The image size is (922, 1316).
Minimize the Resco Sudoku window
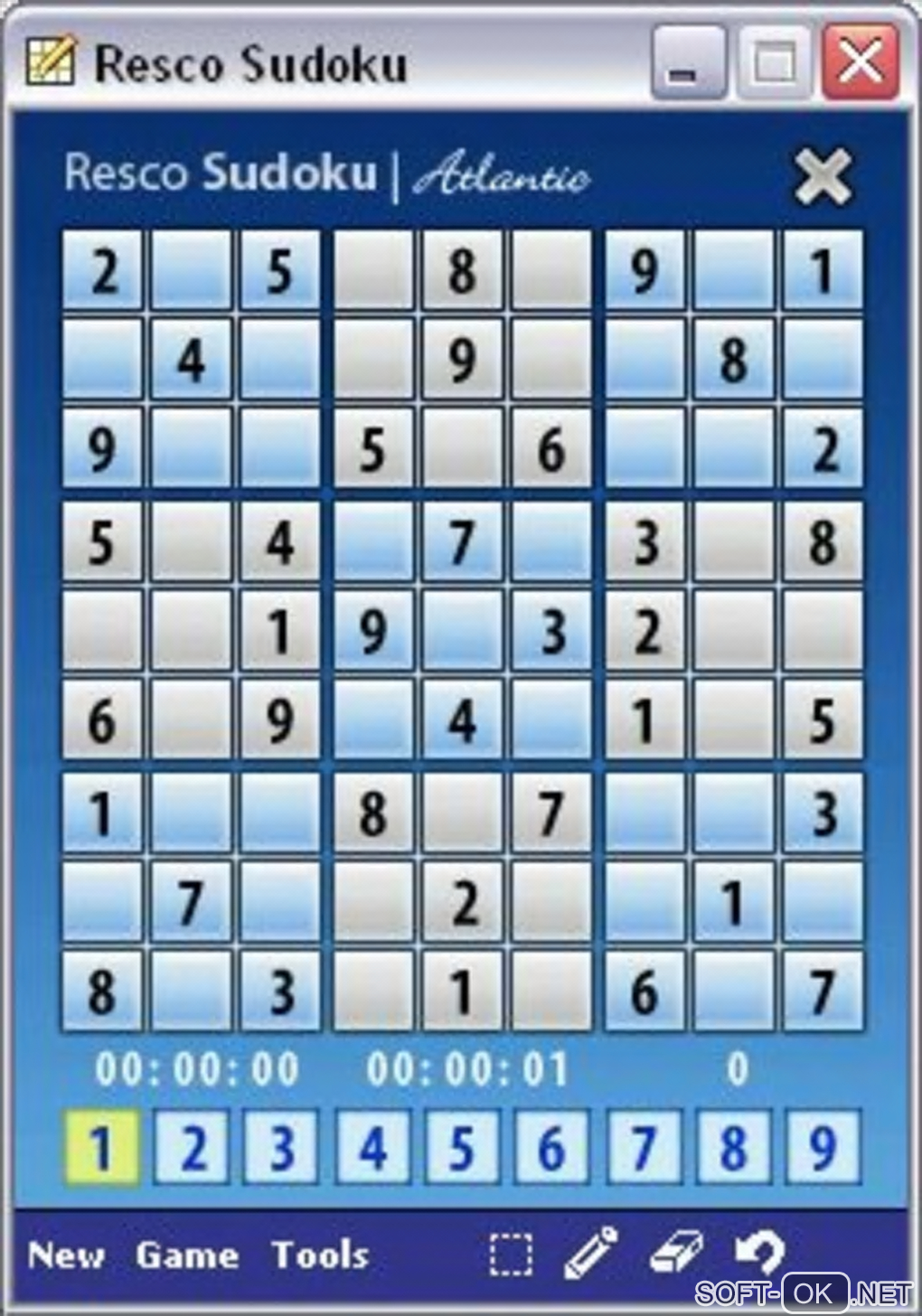click(x=687, y=63)
